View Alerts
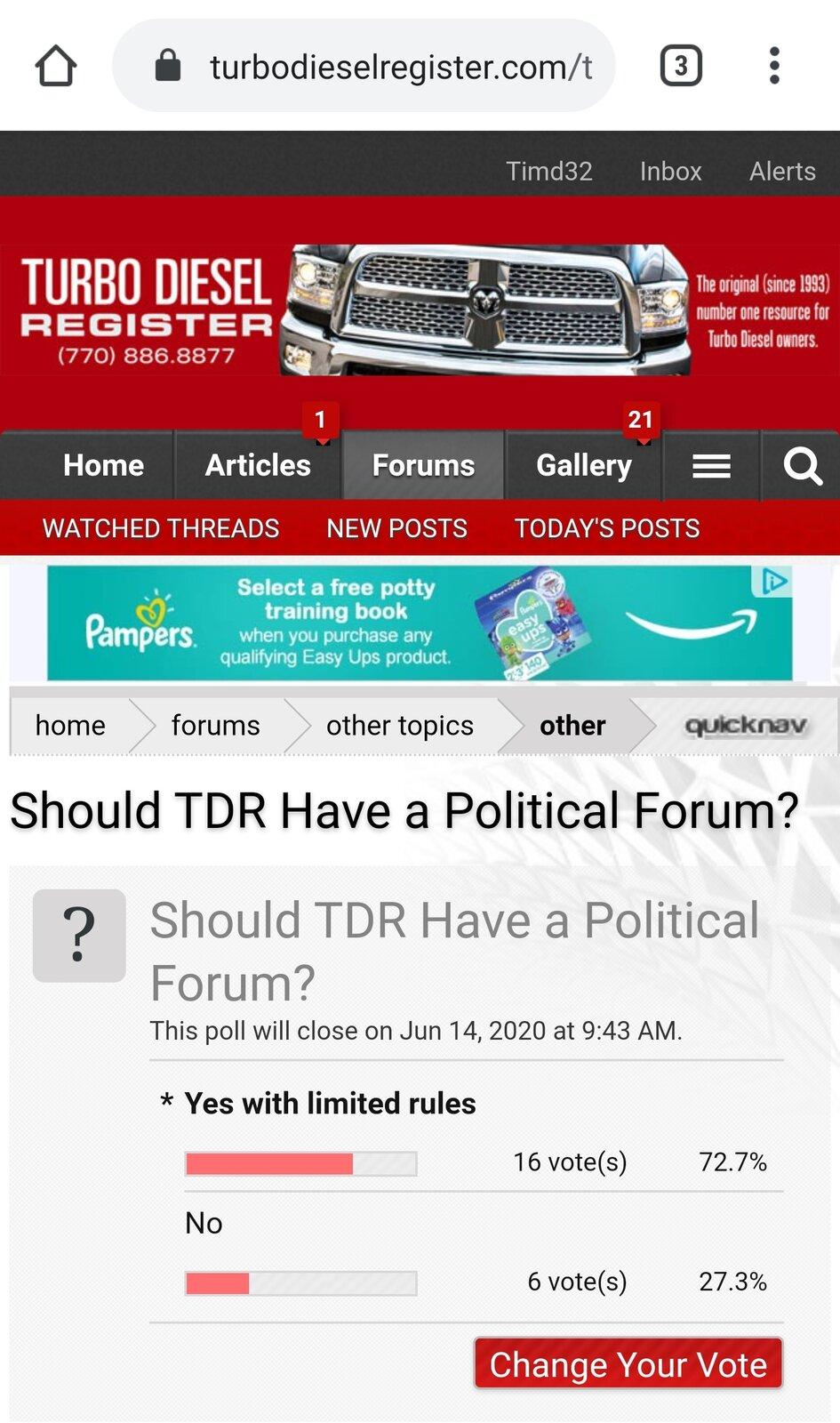The width and height of the screenshot is (840, 1423). [781, 171]
